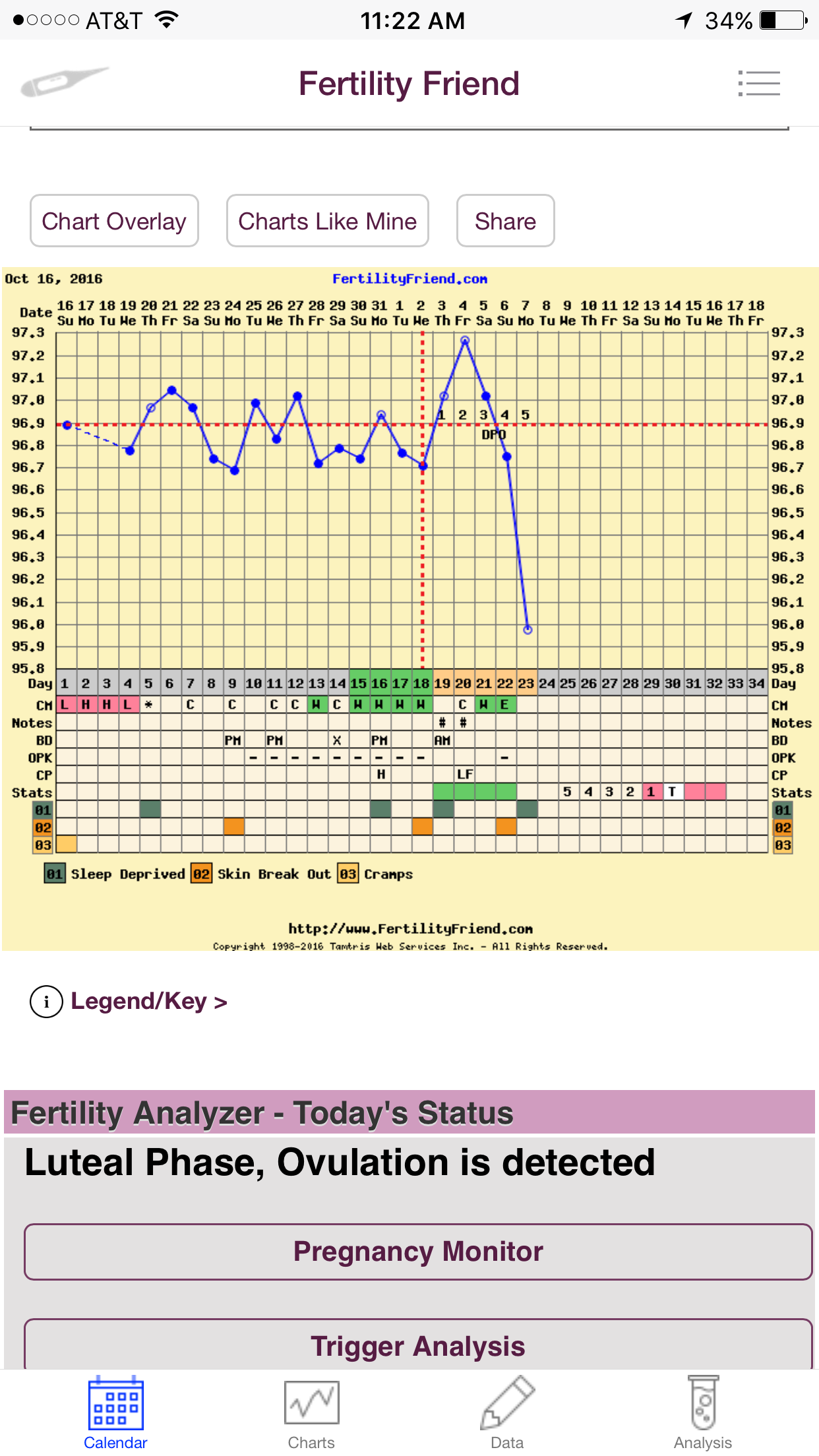Go to the Data tab
Screen dimensions: 819x1456
507,1413
